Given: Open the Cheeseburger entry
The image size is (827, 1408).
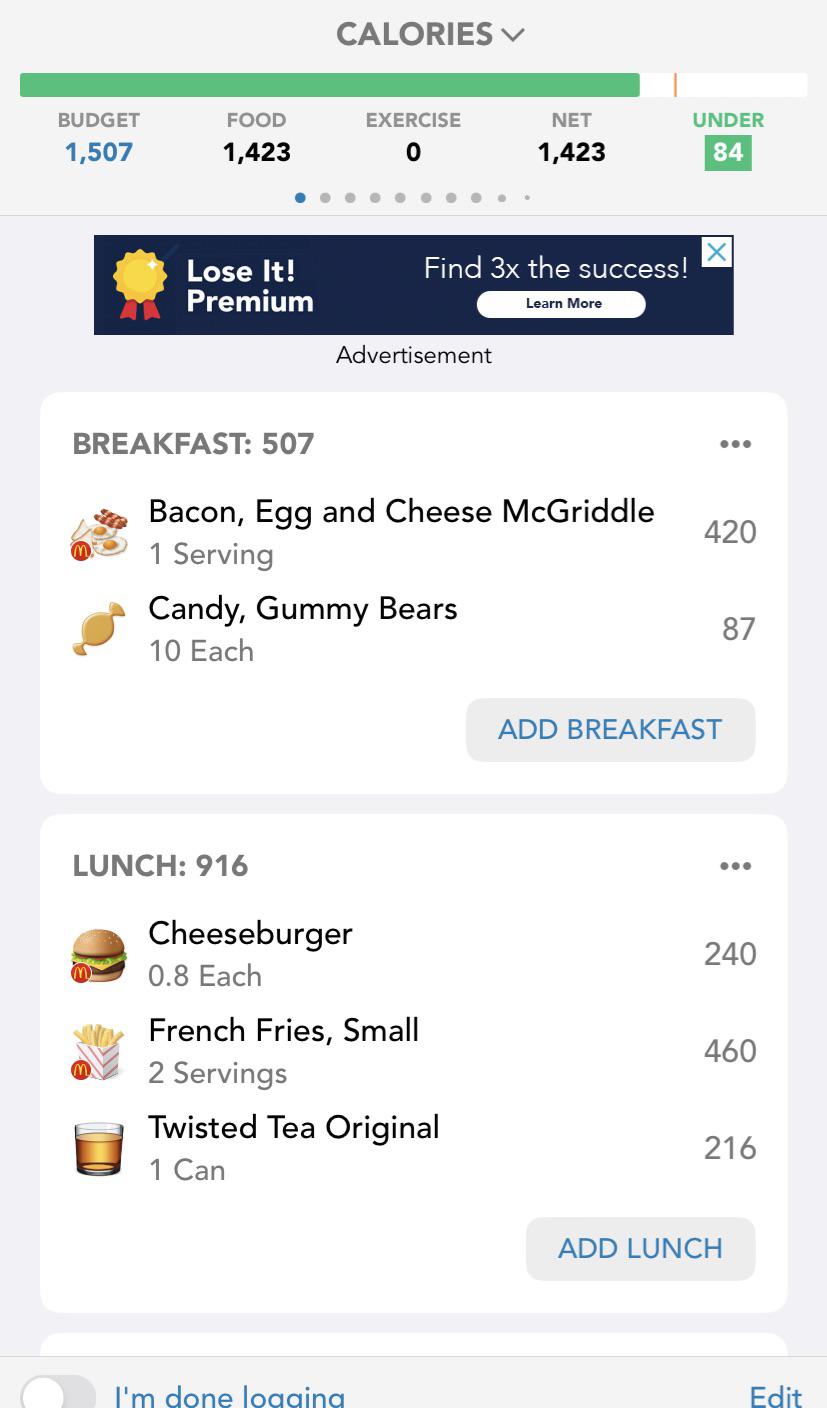Looking at the screenshot, I should click(413, 953).
